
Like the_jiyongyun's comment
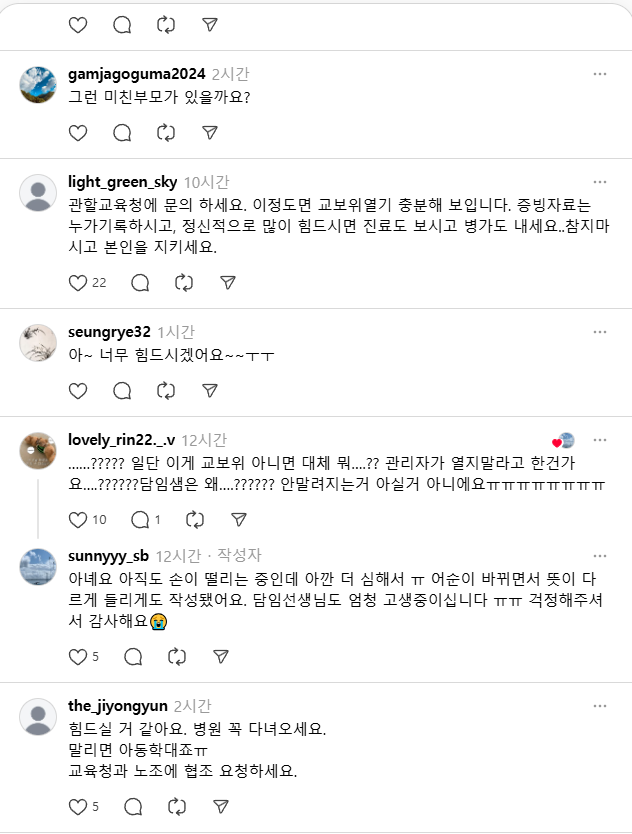pos(78,806)
